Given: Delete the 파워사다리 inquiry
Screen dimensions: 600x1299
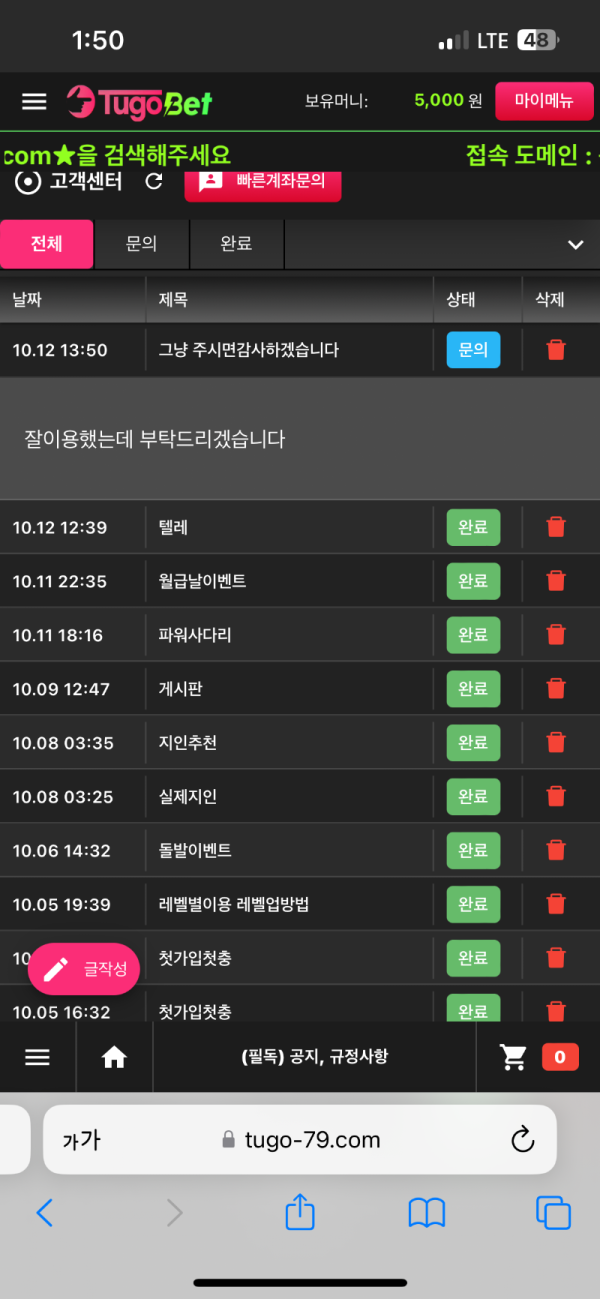Looking at the screenshot, I should click(556, 635).
